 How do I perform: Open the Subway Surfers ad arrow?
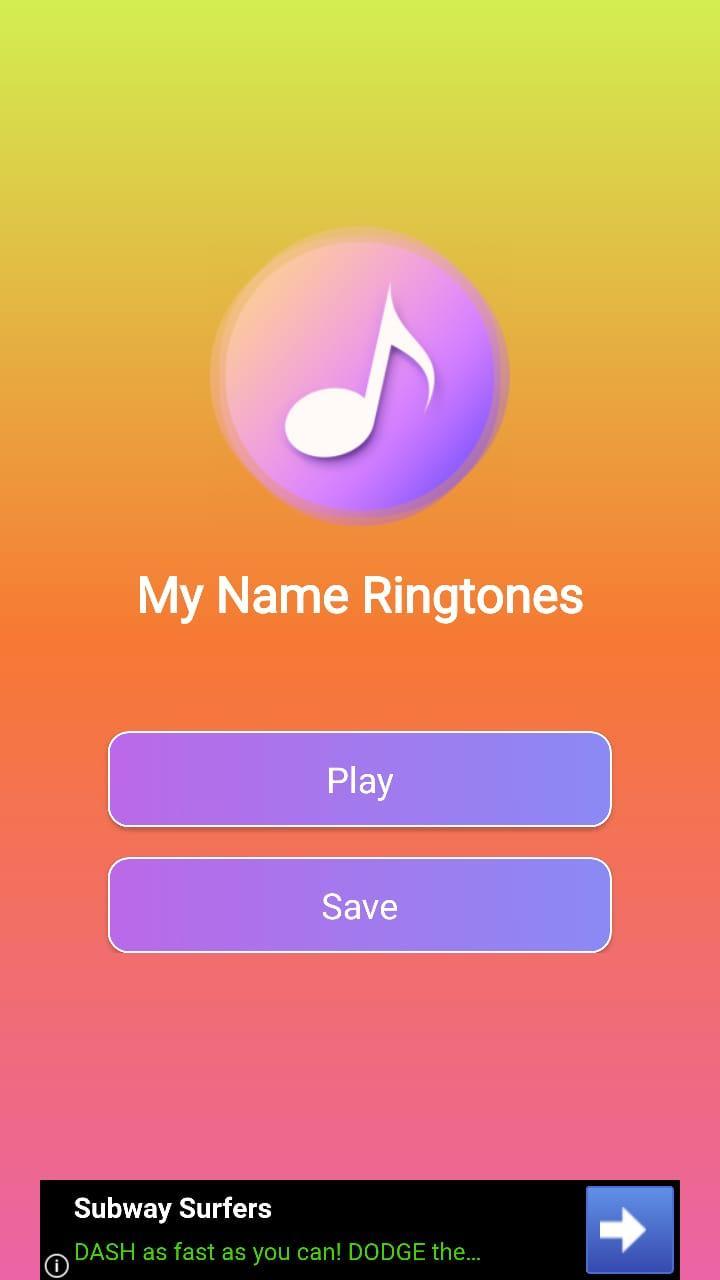(x=629, y=1229)
